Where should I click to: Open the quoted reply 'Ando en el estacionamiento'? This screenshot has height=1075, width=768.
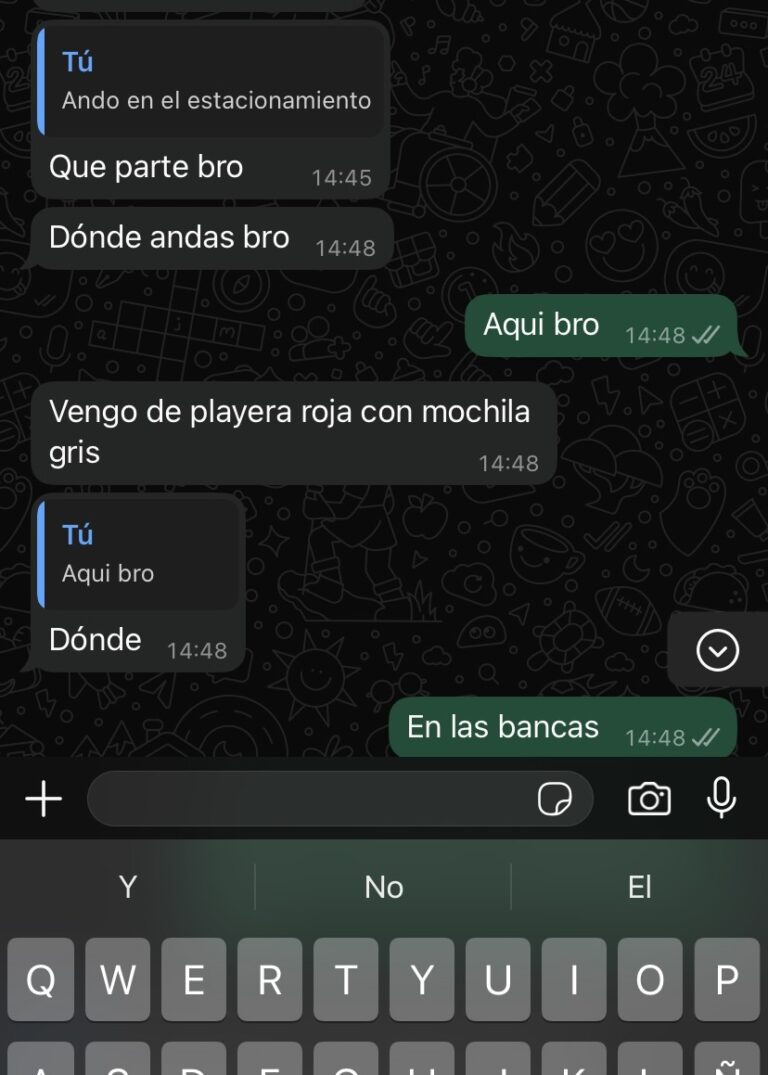click(210, 80)
